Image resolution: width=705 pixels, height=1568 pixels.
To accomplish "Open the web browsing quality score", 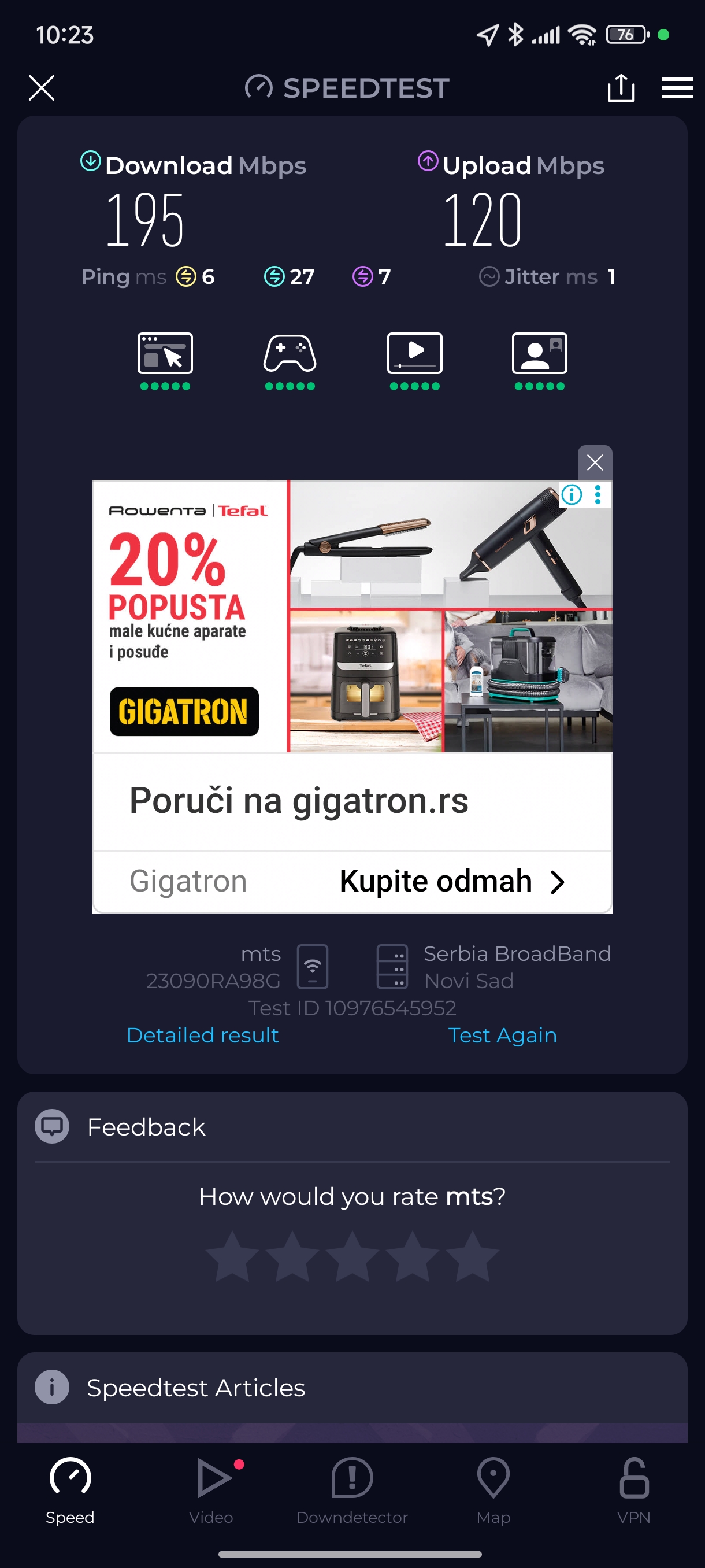I will click(x=165, y=360).
